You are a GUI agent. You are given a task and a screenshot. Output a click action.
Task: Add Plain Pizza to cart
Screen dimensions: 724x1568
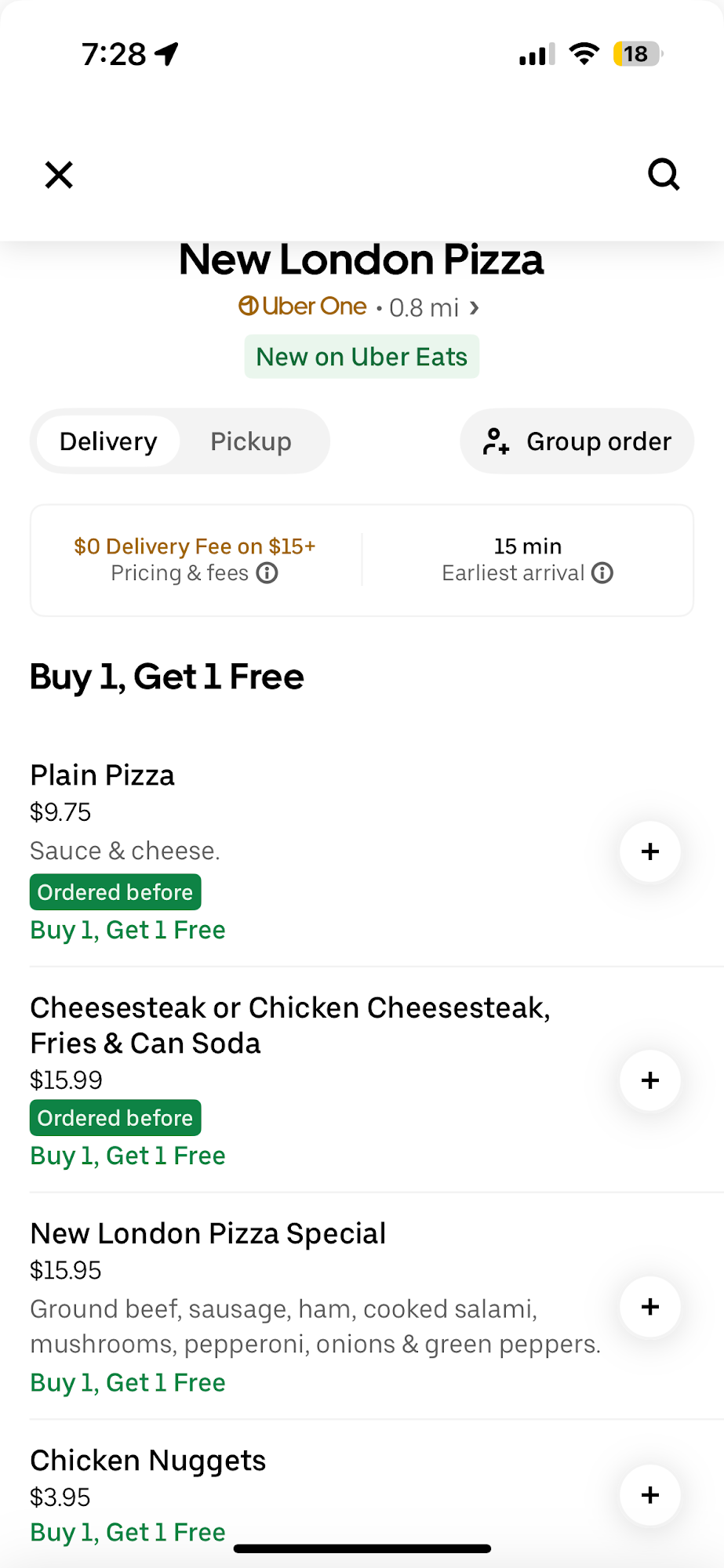(649, 851)
